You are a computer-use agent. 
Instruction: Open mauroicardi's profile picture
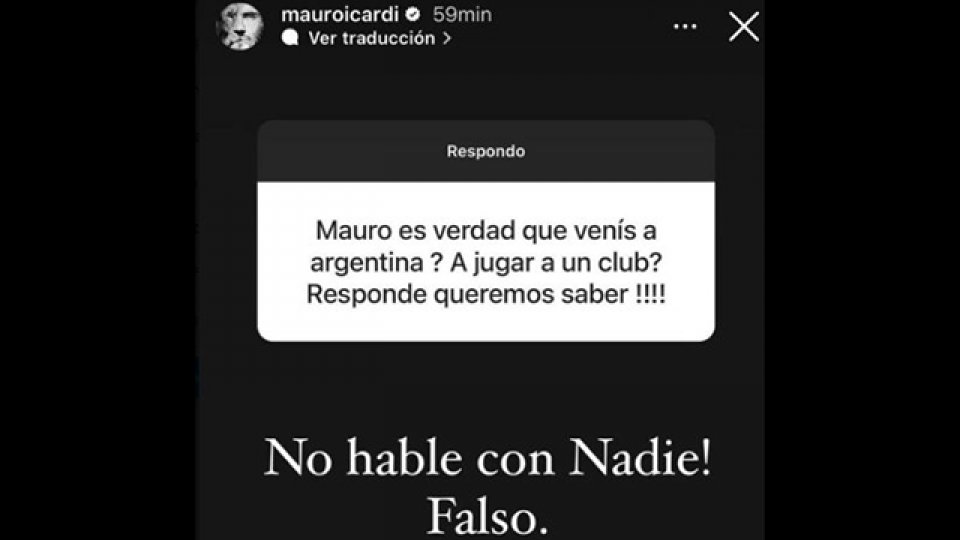[x=240, y=26]
